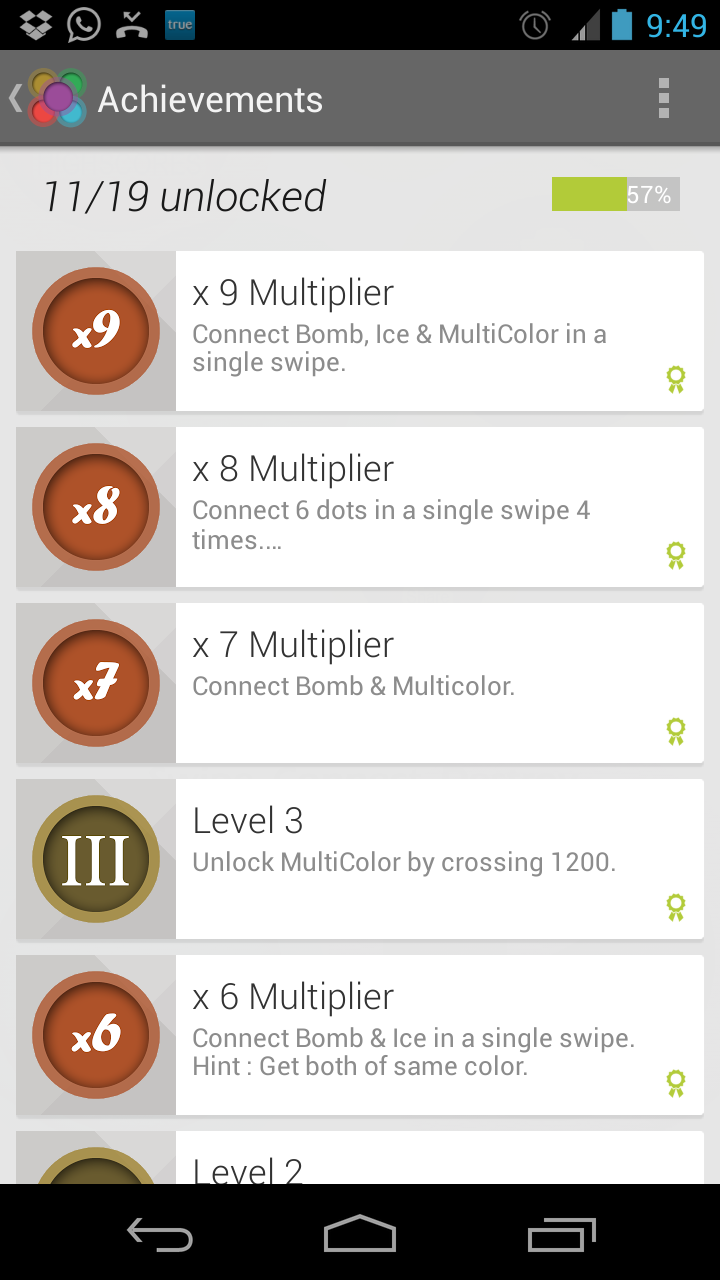Tap the x9 Multiplier badge icon
Viewport: 720px width, 1280px height.
[96, 331]
